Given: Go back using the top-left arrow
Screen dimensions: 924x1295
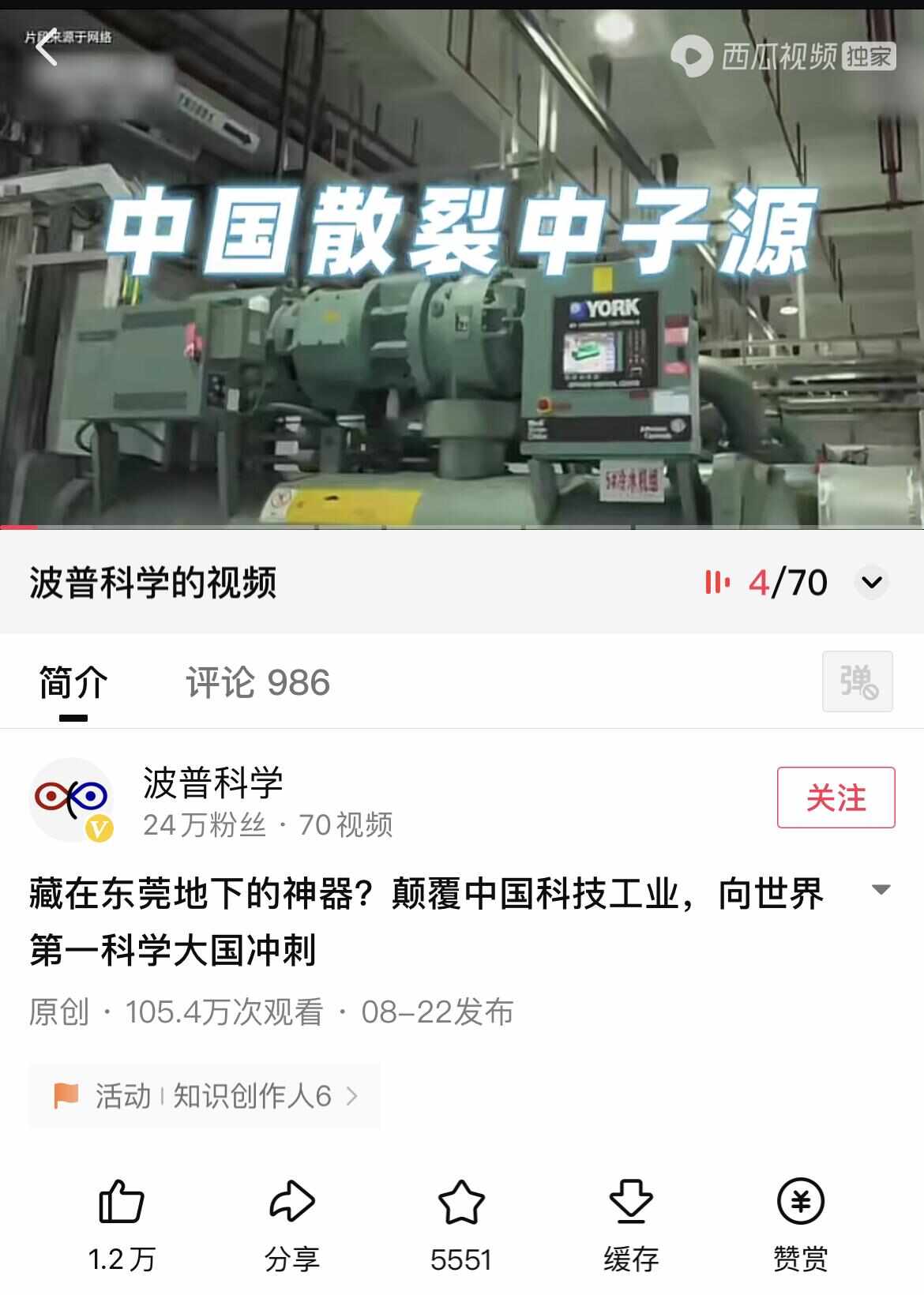Looking at the screenshot, I should point(47,47).
